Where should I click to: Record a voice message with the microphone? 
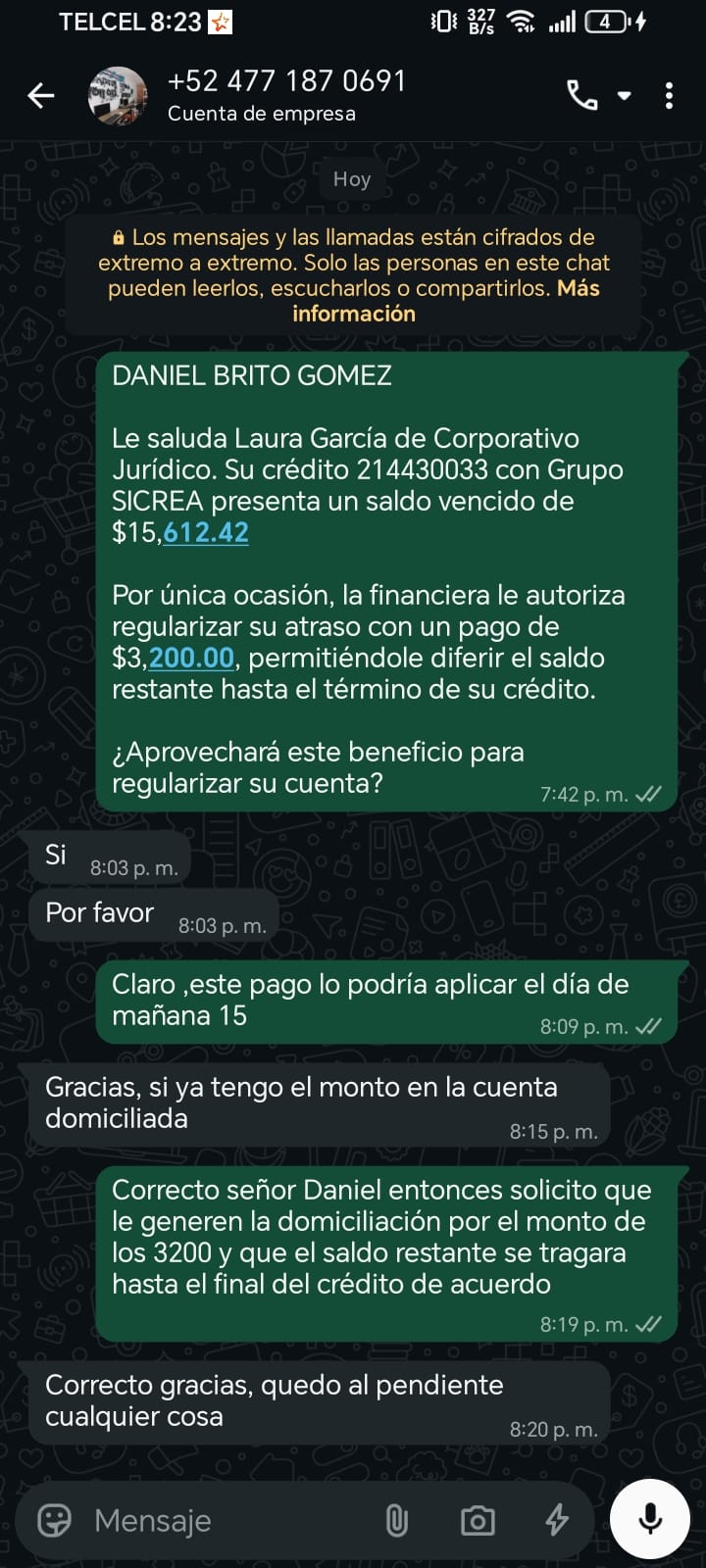pos(649,1519)
